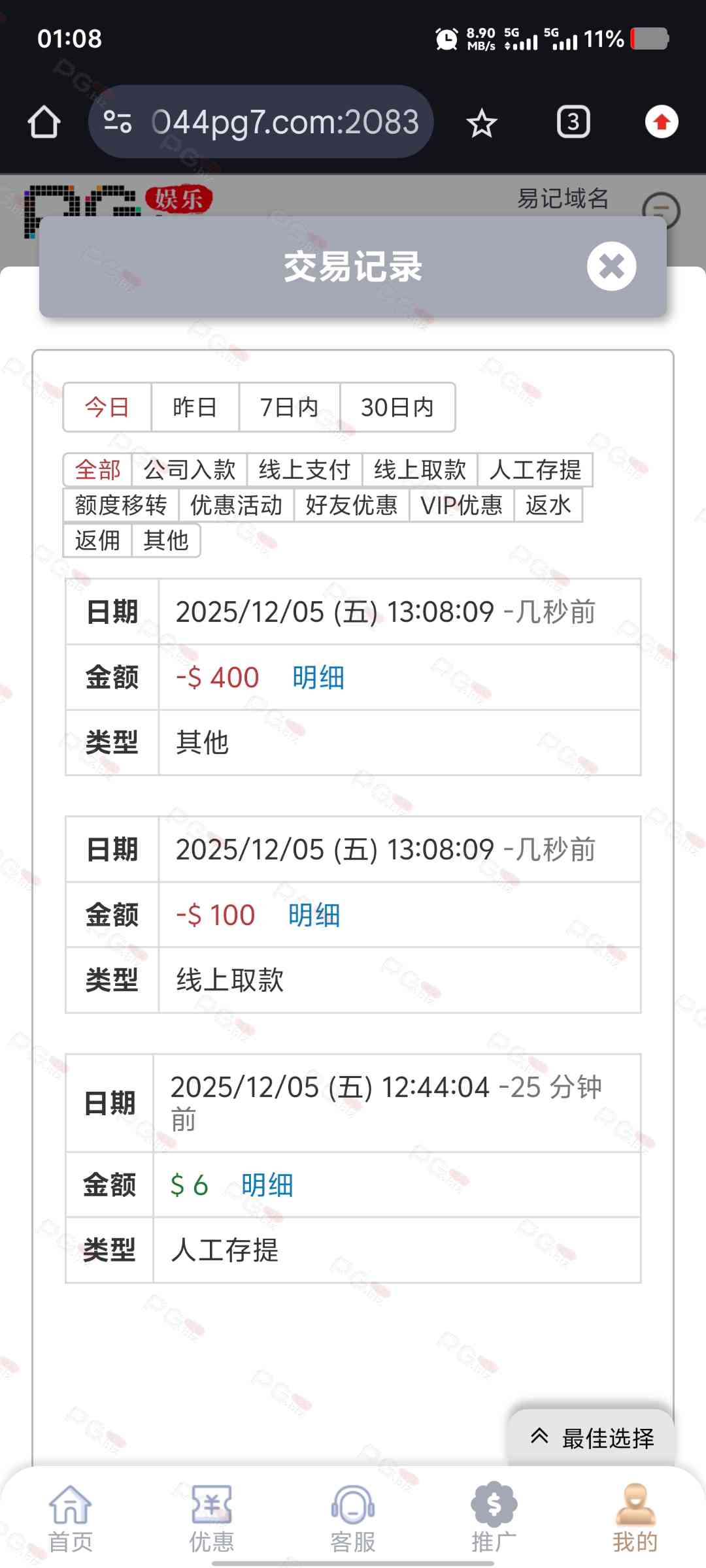Filter by VIP优惠

(462, 505)
